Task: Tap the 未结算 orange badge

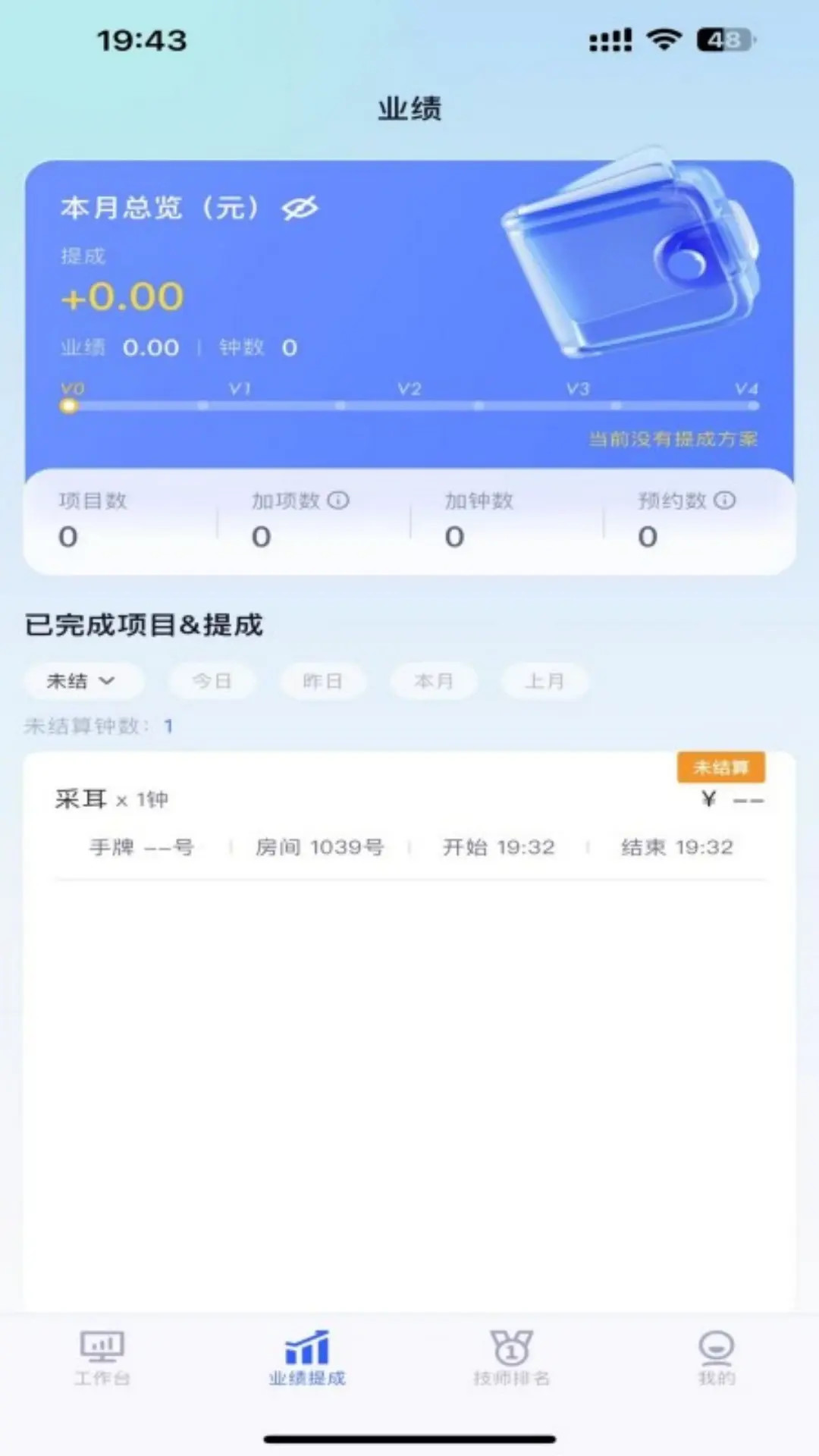Action: [720, 767]
